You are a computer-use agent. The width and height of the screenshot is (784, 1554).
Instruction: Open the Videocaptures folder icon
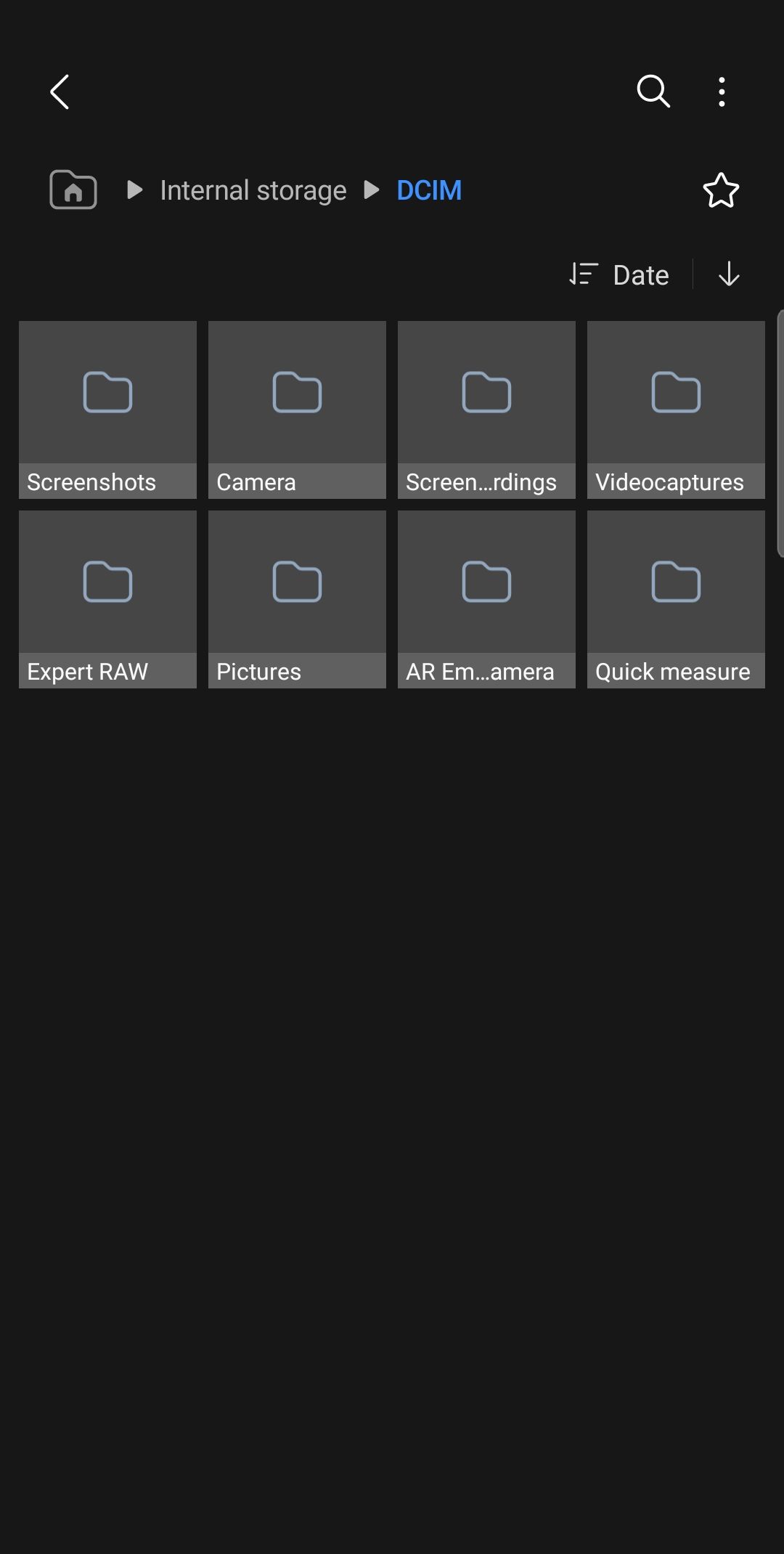click(675, 393)
